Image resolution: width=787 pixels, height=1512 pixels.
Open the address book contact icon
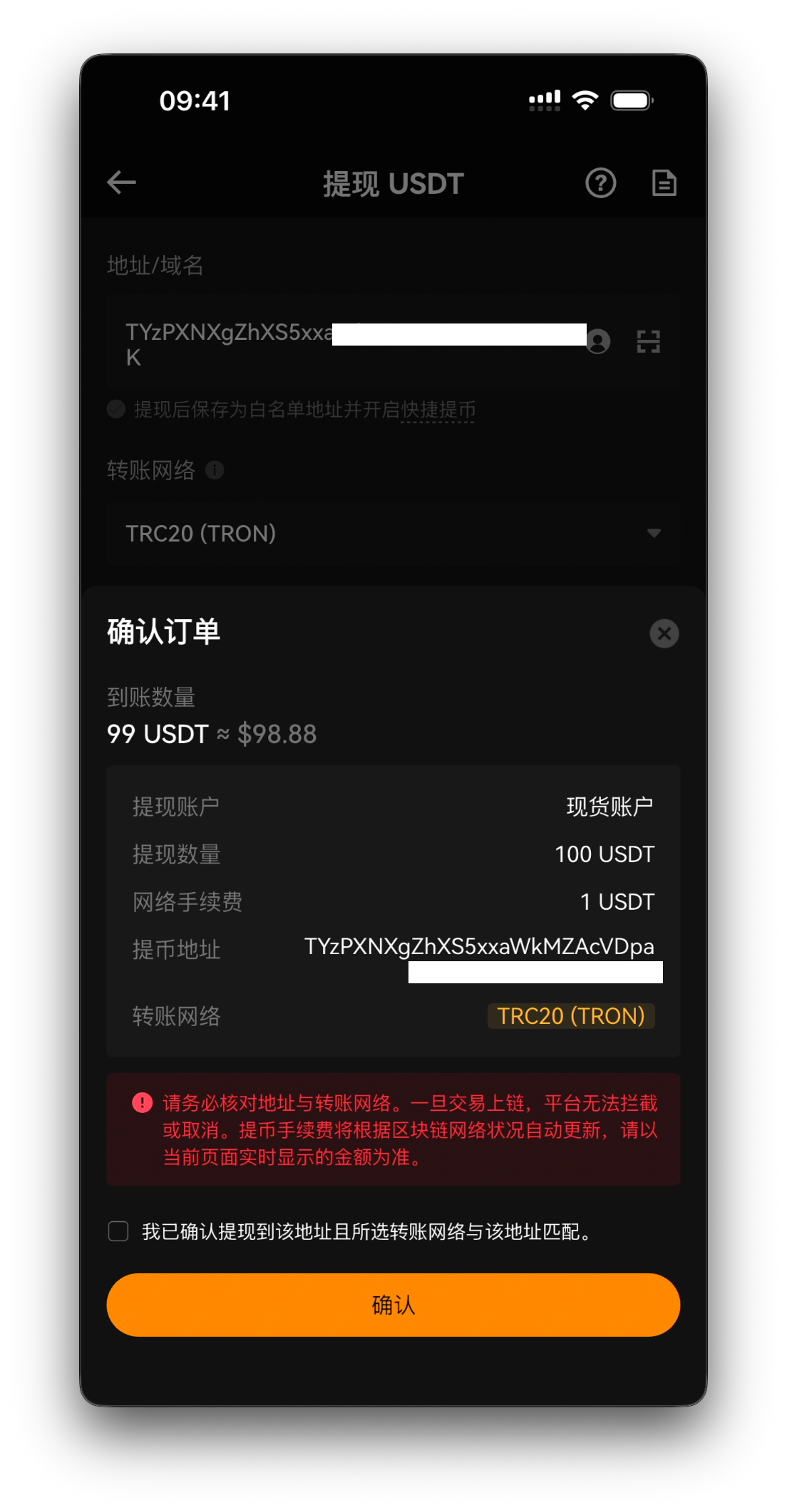point(598,341)
